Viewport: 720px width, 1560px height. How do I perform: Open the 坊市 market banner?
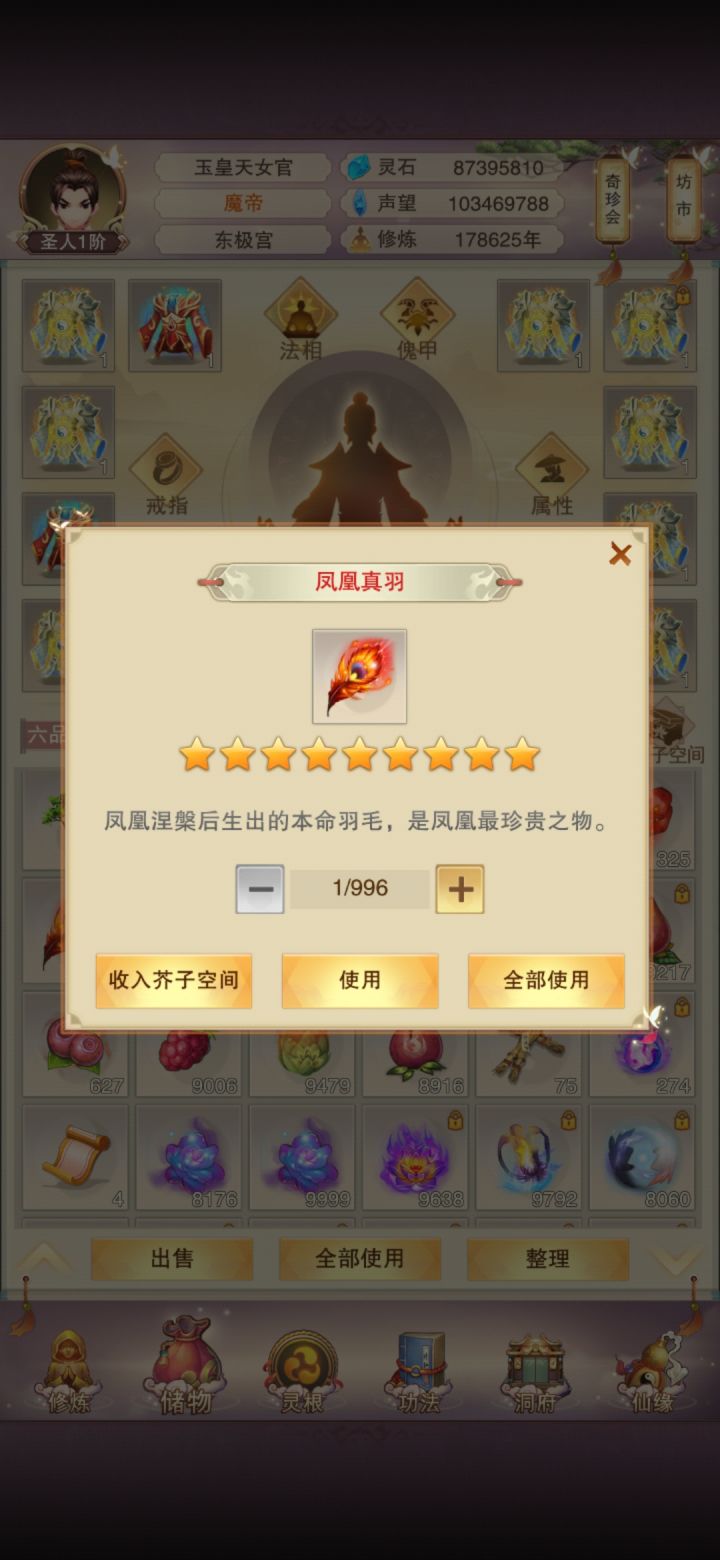[682, 195]
